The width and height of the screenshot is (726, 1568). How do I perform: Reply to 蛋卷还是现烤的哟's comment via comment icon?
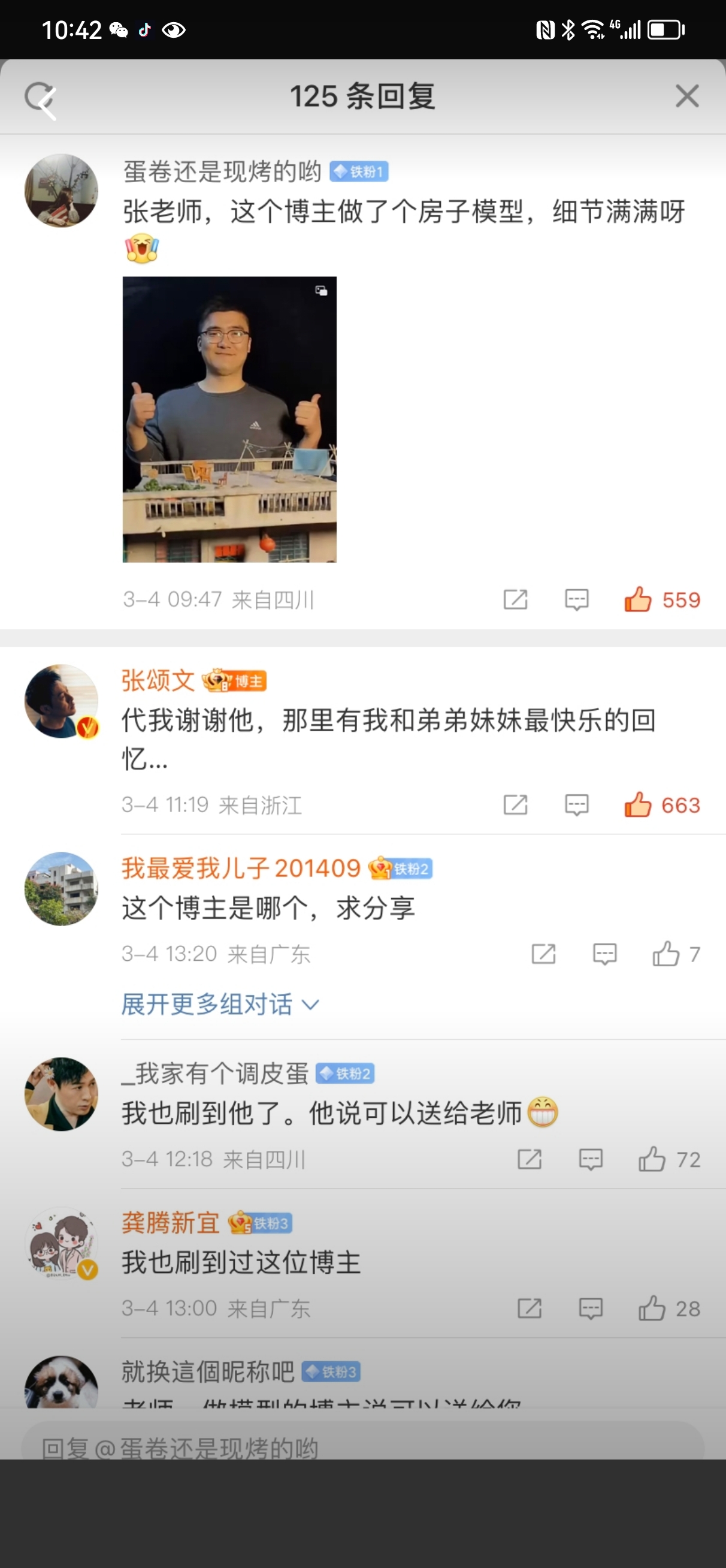(x=576, y=599)
